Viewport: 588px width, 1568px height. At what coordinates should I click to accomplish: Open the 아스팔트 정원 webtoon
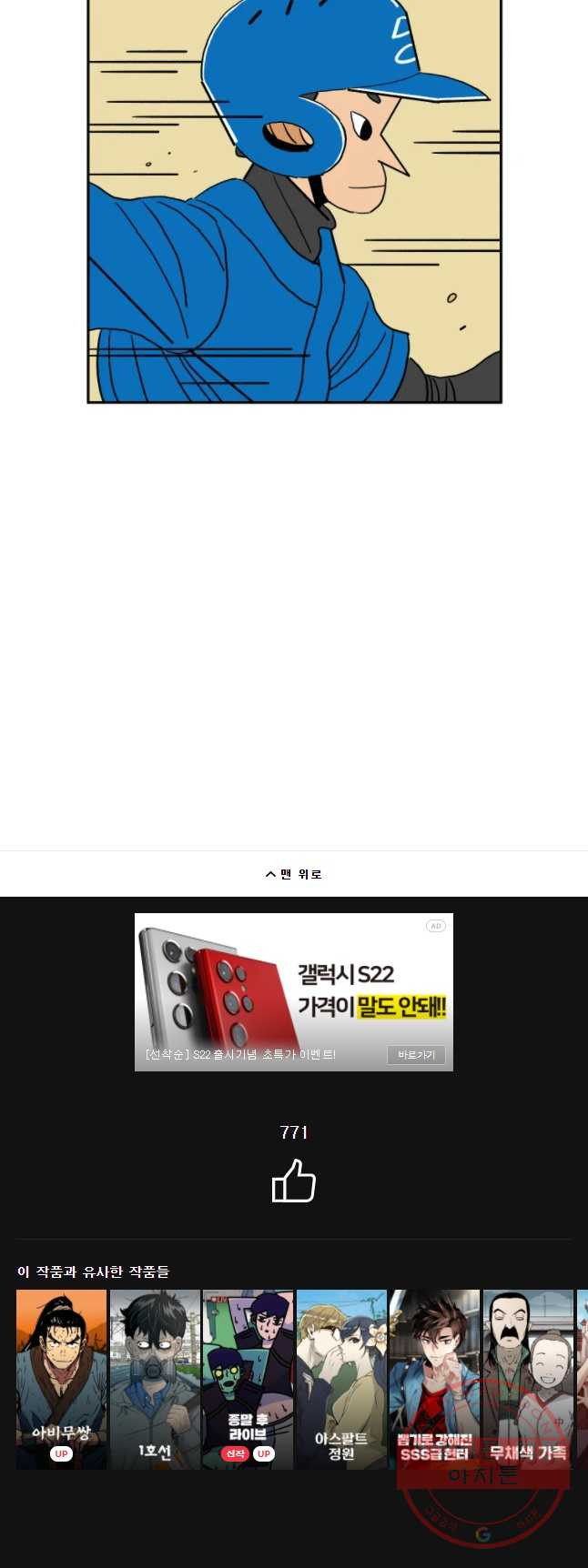[x=341, y=1378]
